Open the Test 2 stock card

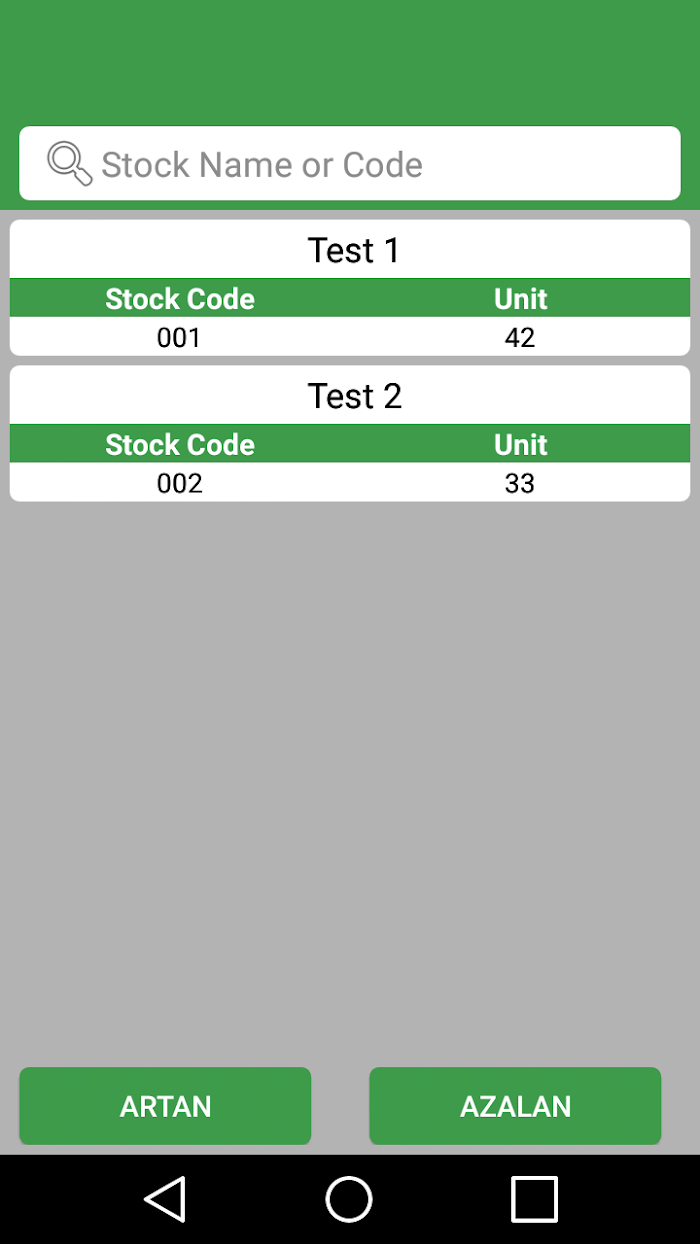click(350, 434)
